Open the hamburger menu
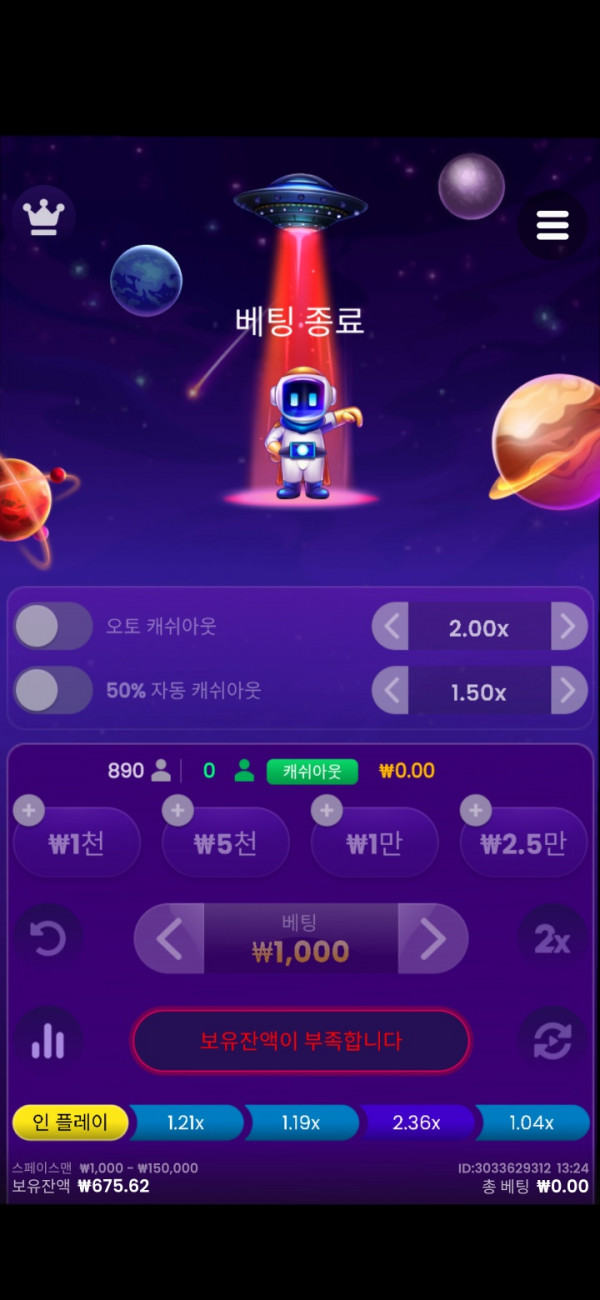This screenshot has width=600, height=1300. click(552, 226)
